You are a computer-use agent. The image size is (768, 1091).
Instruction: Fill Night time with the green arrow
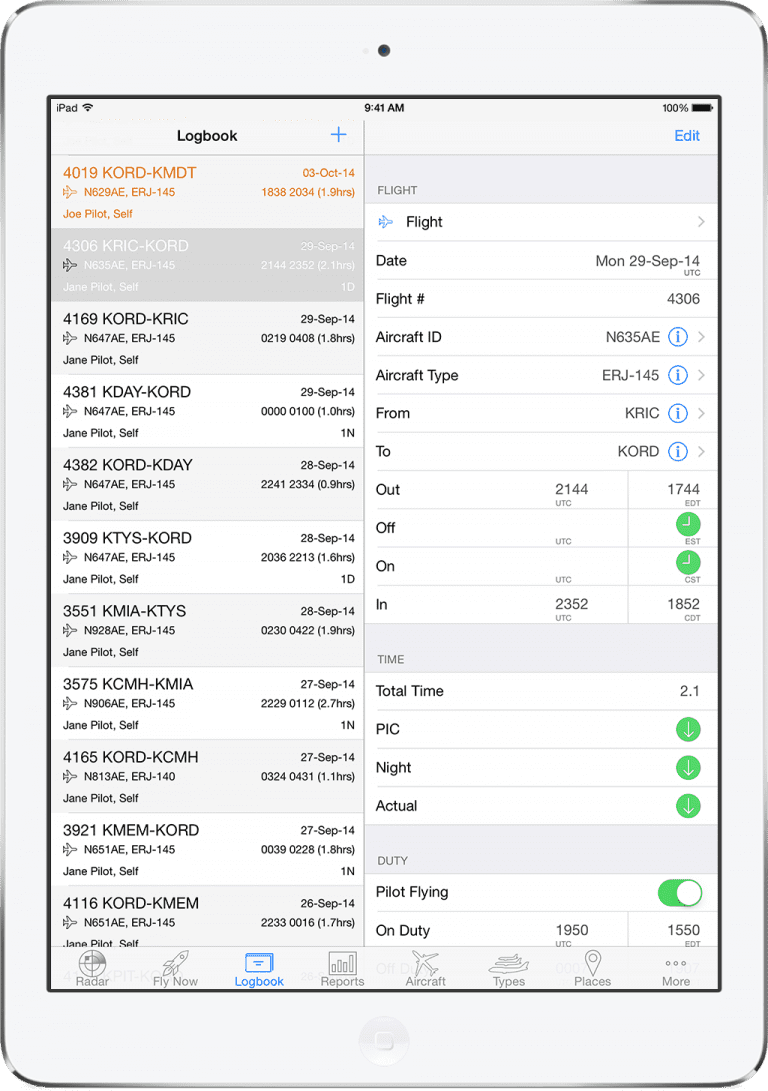688,768
